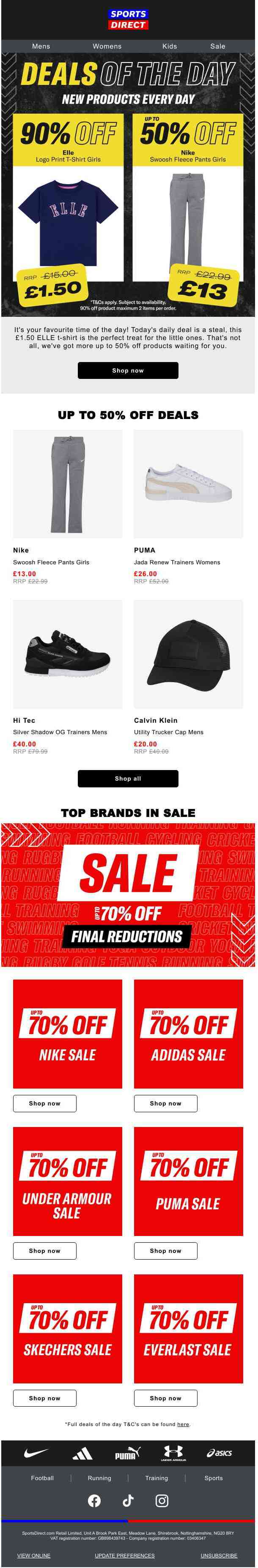Tap the Unsubscribe link
Viewport: 258px width, 1568px height.
pos(219,1555)
